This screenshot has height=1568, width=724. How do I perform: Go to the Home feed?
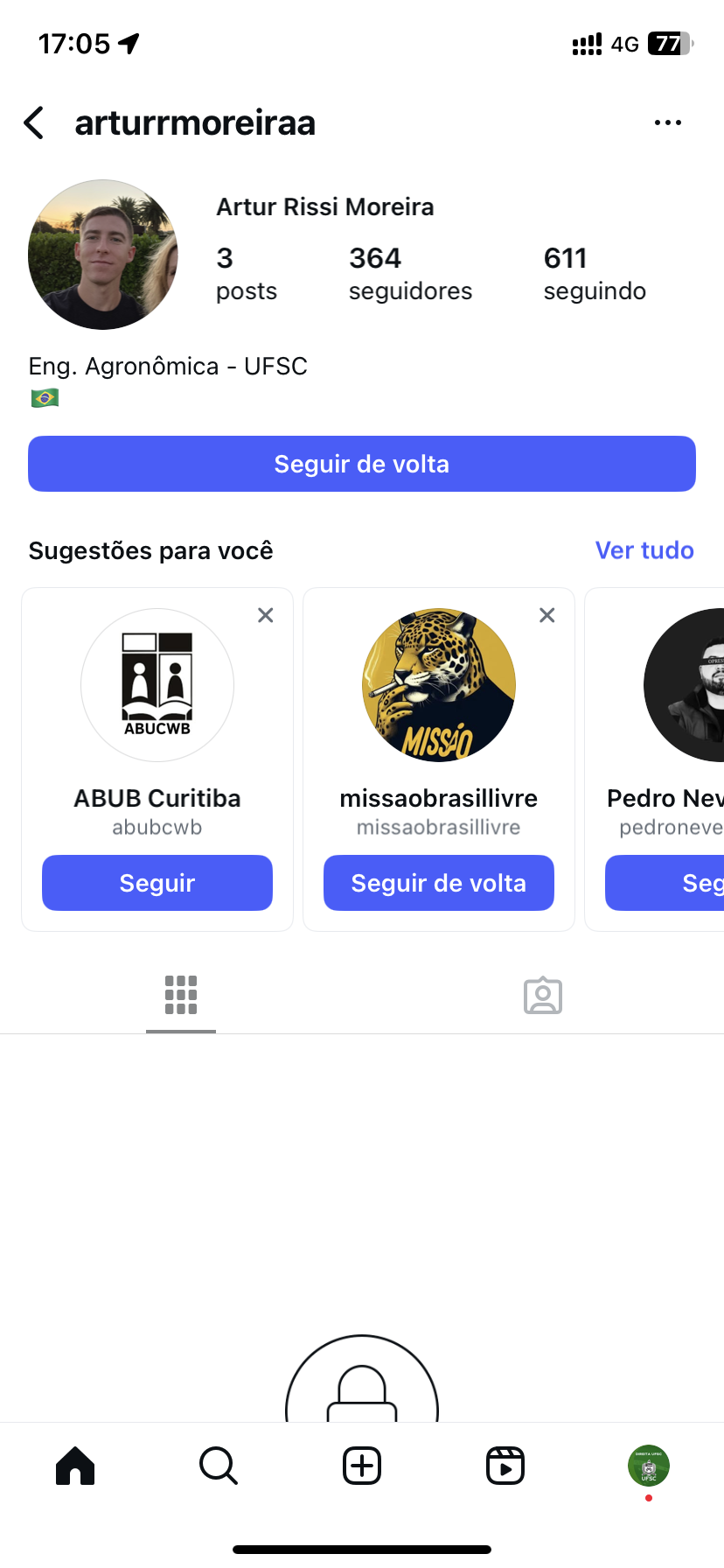(x=75, y=1466)
